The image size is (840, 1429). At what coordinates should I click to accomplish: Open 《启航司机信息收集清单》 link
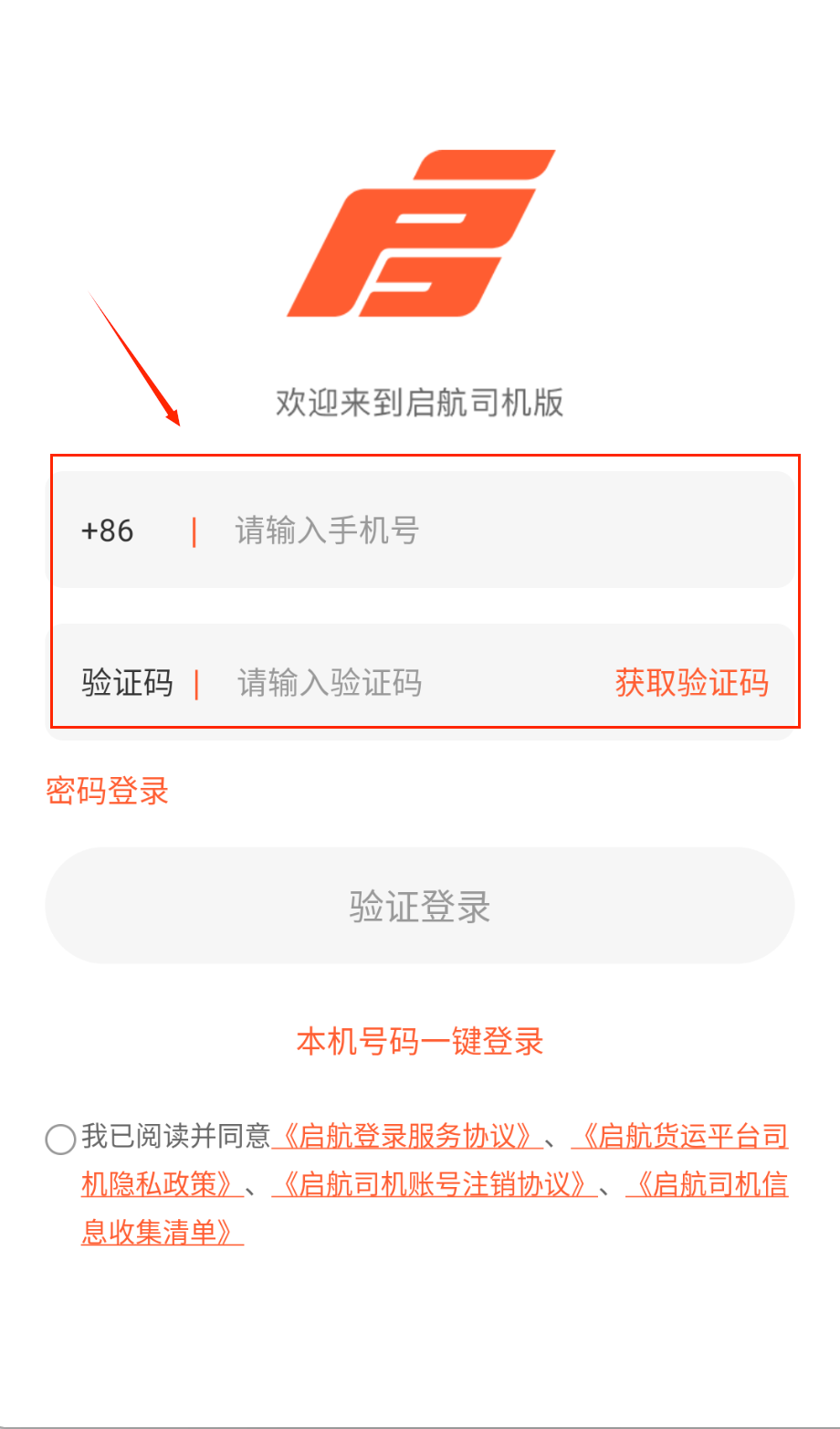[708, 1185]
